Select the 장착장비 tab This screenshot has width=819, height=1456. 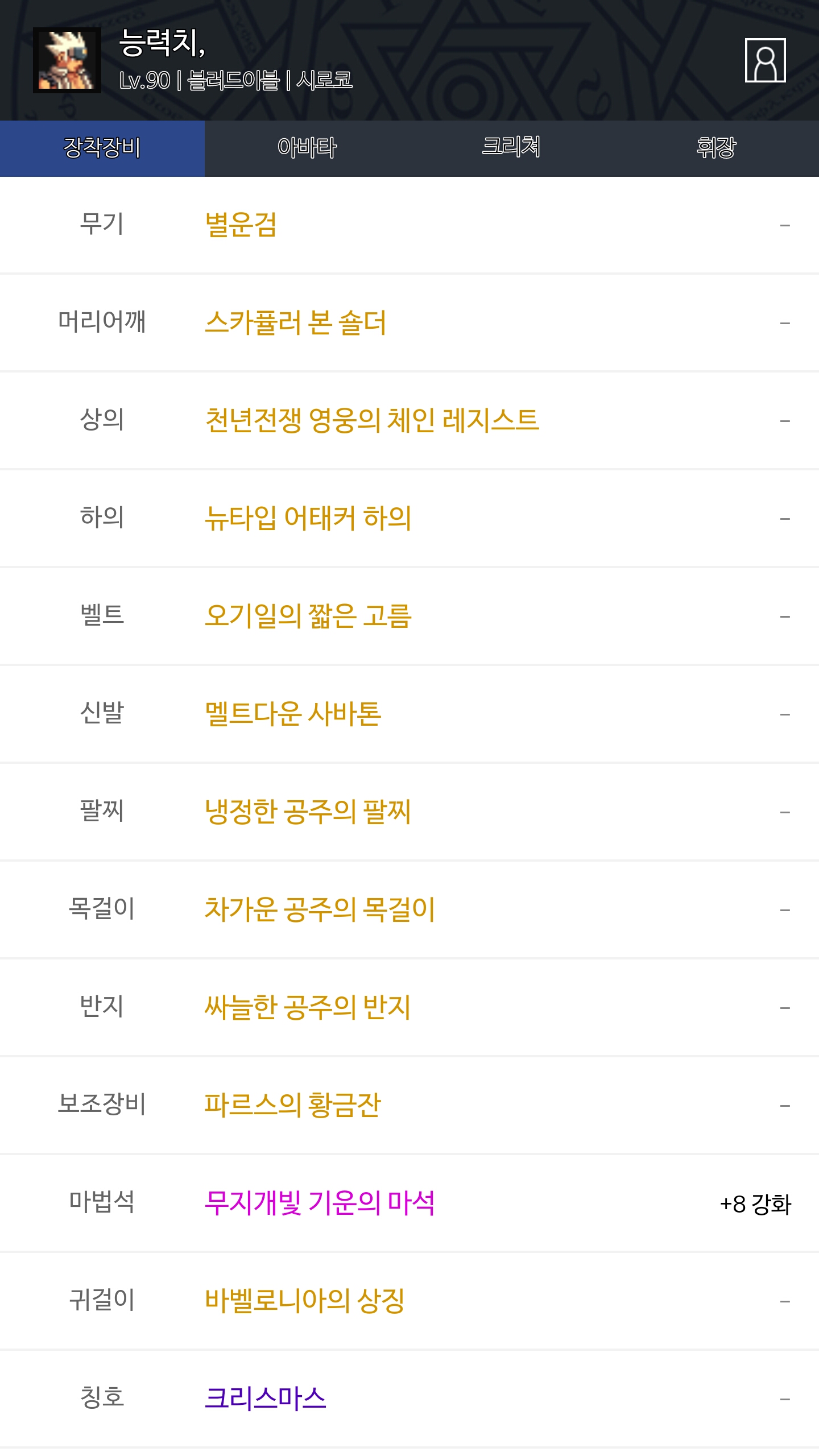tap(102, 148)
